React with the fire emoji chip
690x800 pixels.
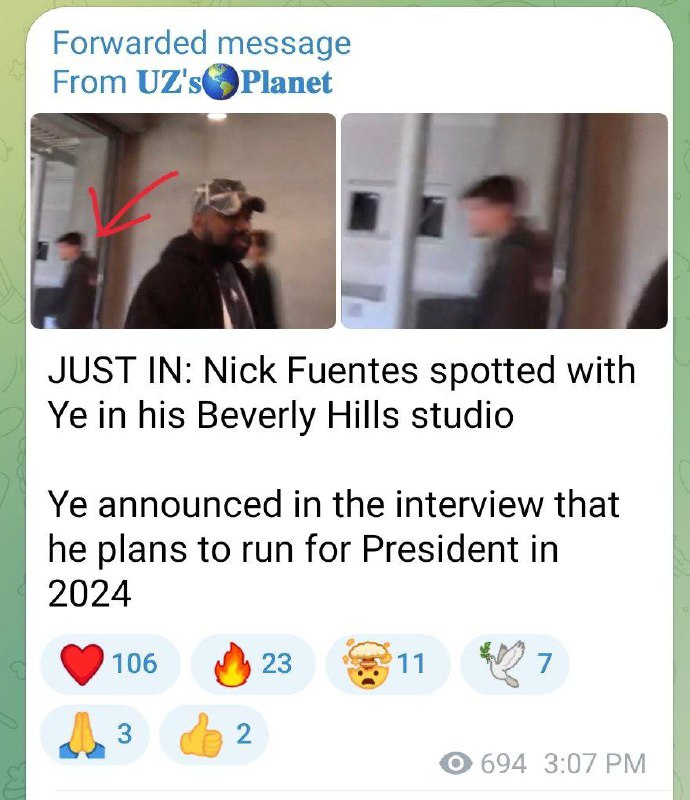click(x=253, y=664)
